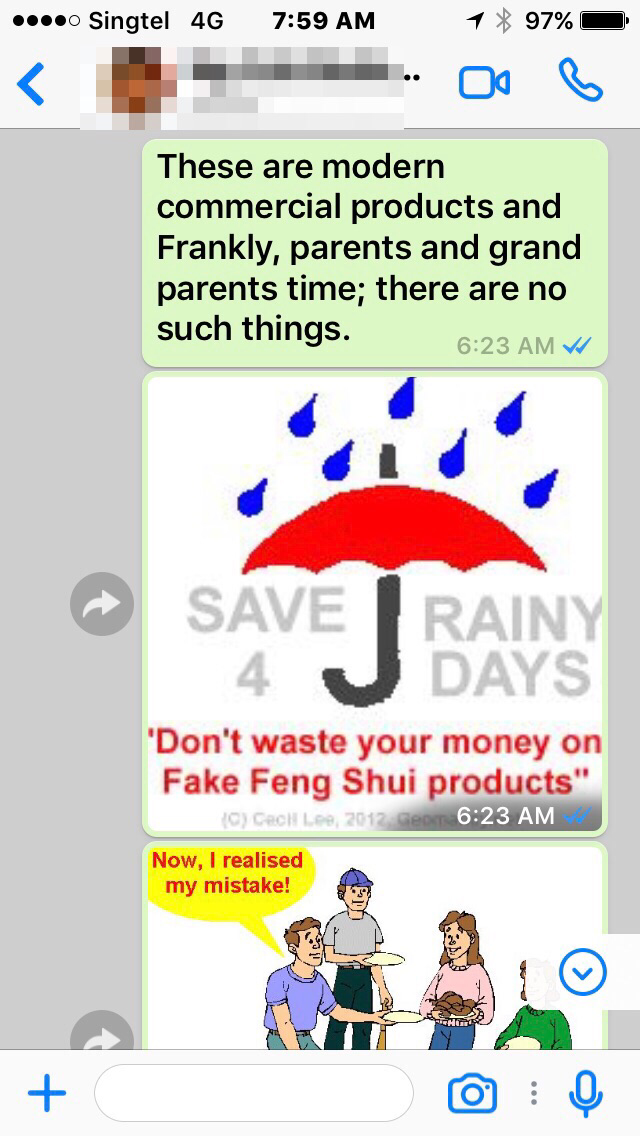
Task: Jump to the latest messages
Action: click(583, 970)
